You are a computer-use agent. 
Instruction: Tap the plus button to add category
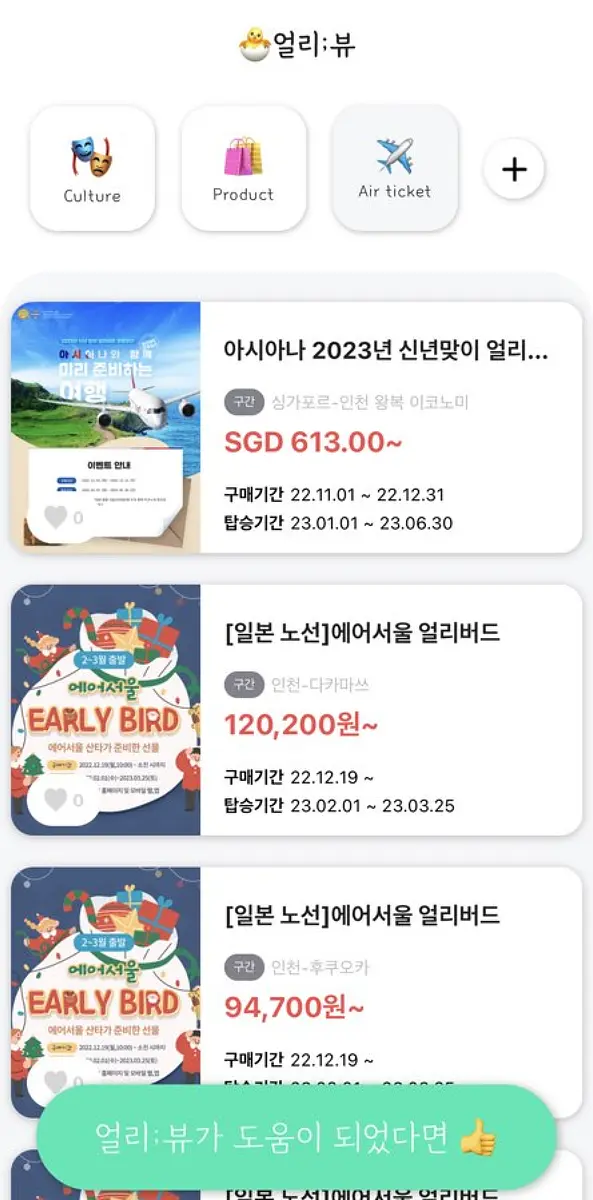(x=514, y=169)
